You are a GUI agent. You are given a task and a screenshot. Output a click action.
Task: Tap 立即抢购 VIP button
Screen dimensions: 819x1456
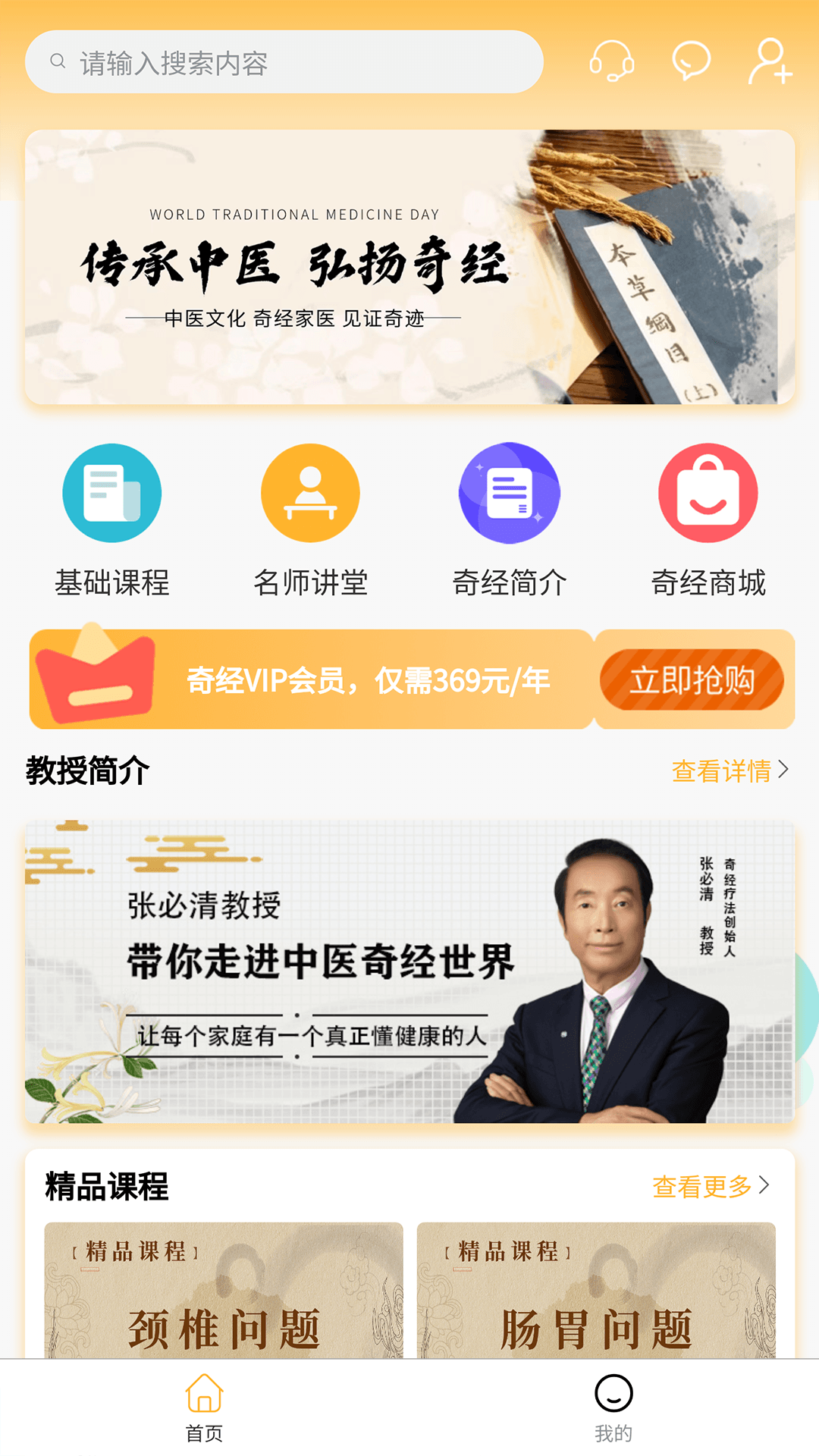pos(692,679)
